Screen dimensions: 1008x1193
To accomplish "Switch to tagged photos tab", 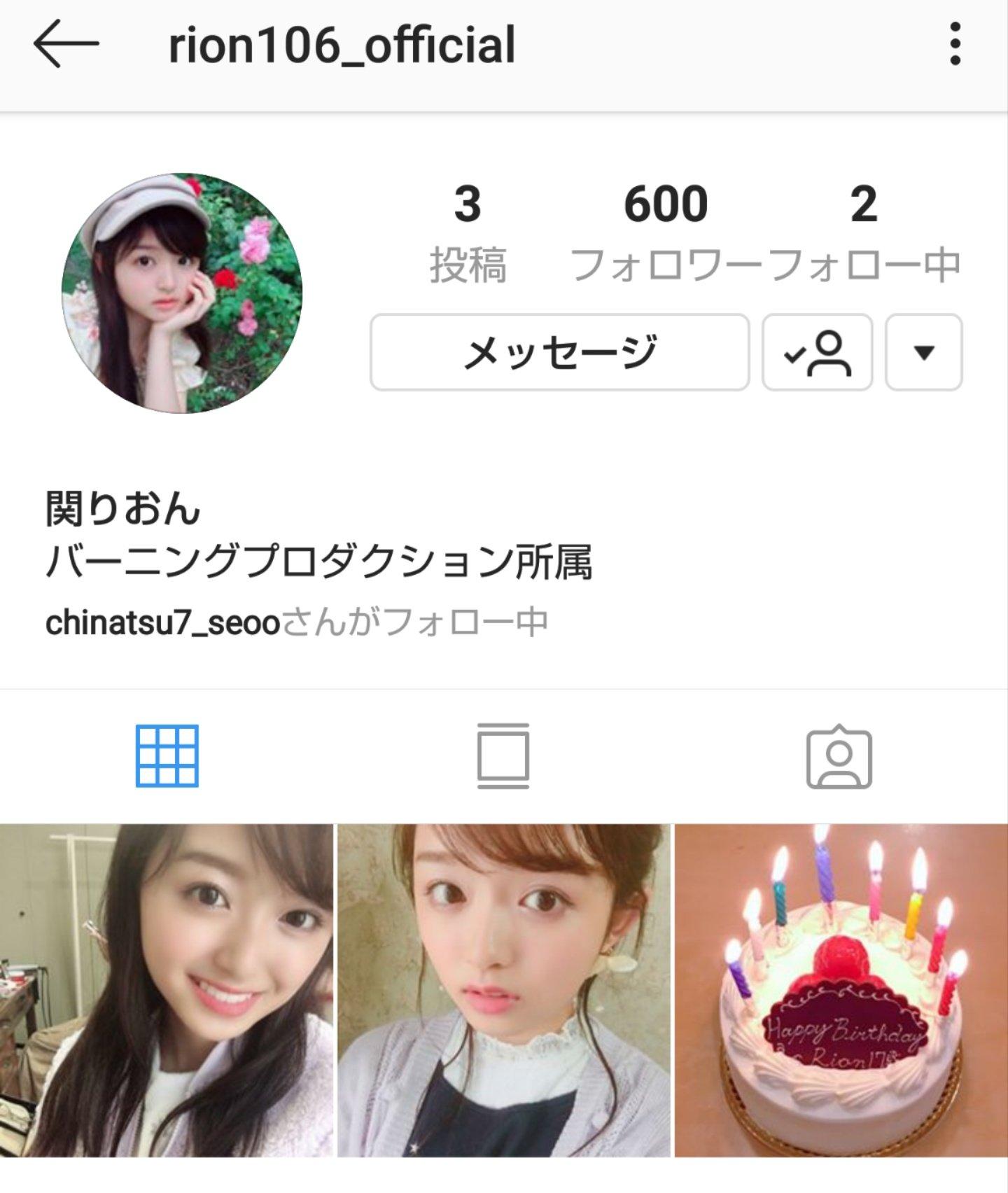I will [x=839, y=758].
